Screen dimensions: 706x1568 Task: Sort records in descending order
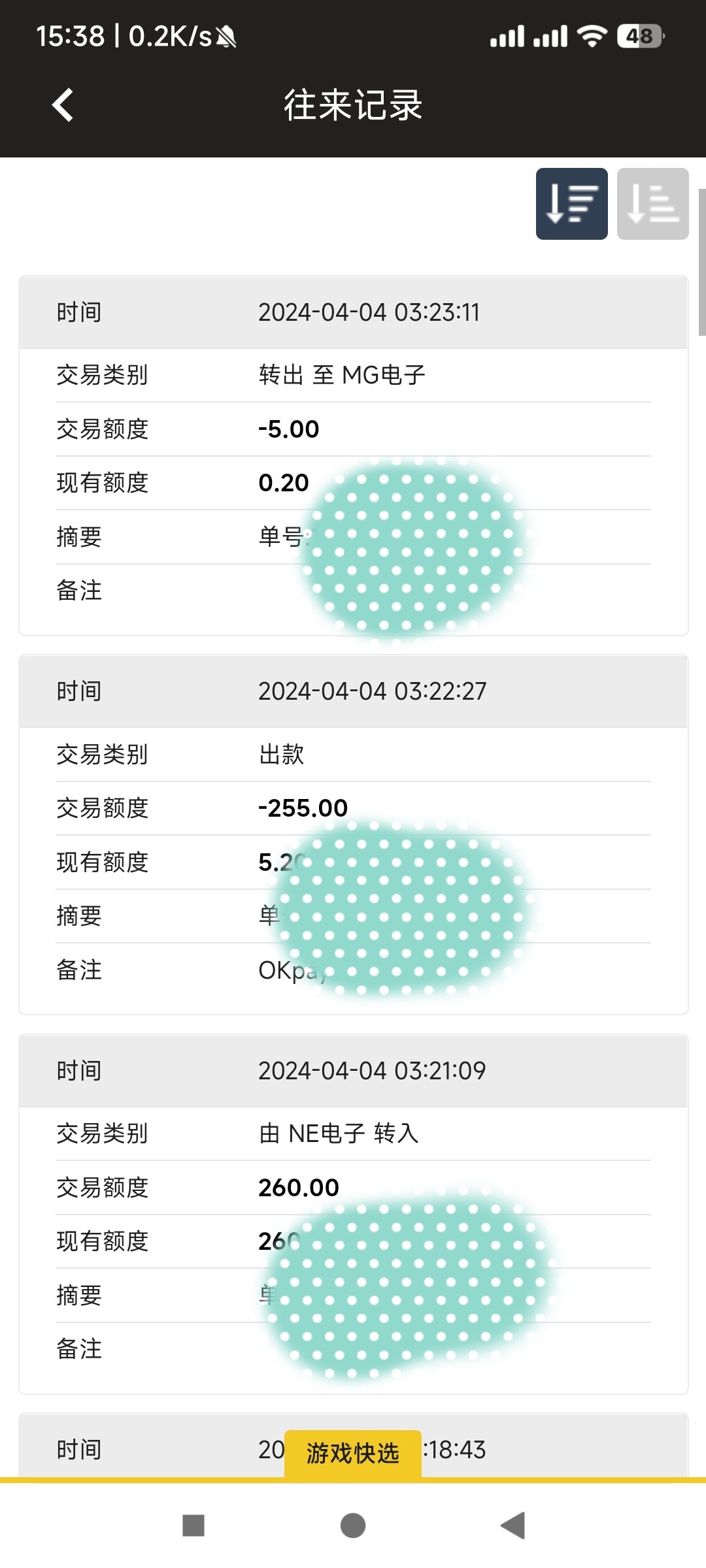coord(571,204)
